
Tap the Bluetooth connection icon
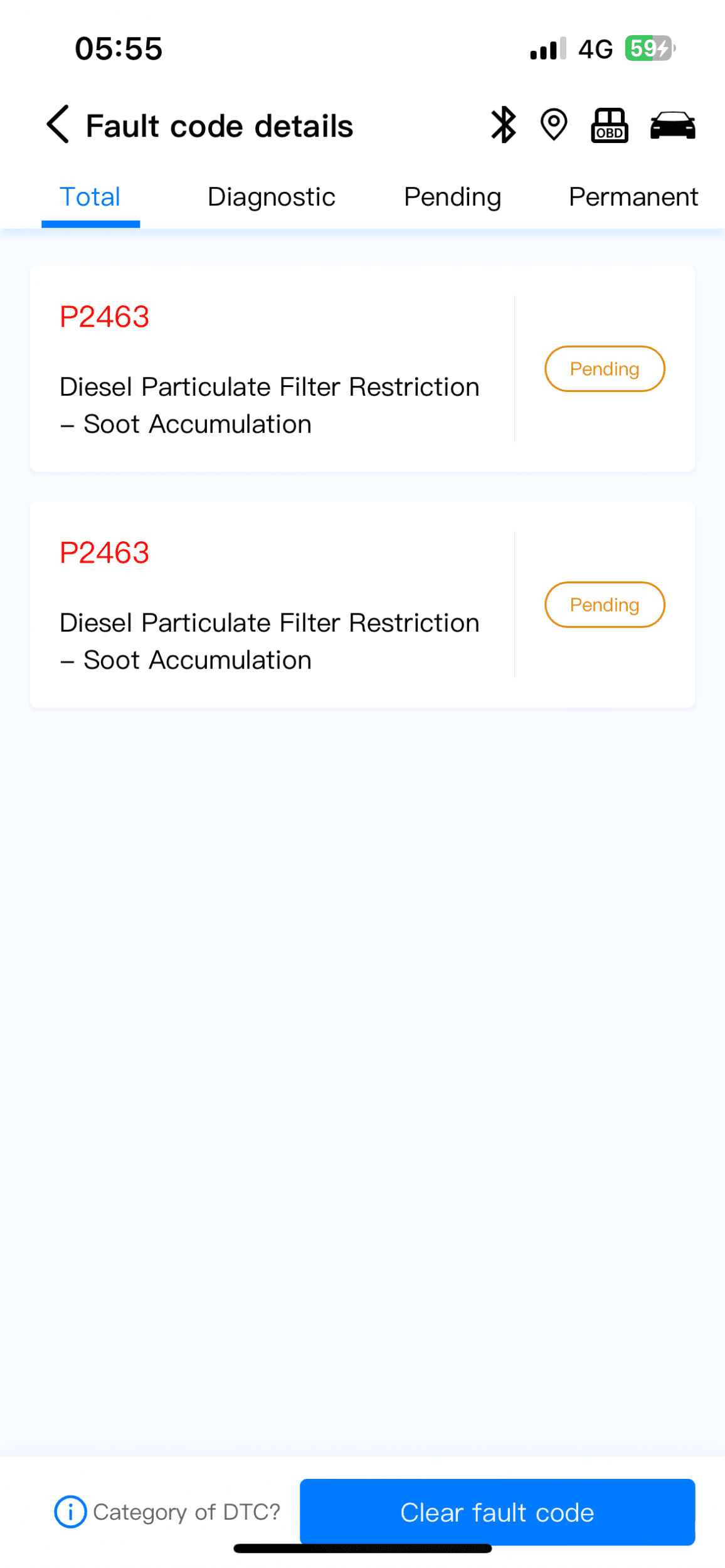pos(503,125)
